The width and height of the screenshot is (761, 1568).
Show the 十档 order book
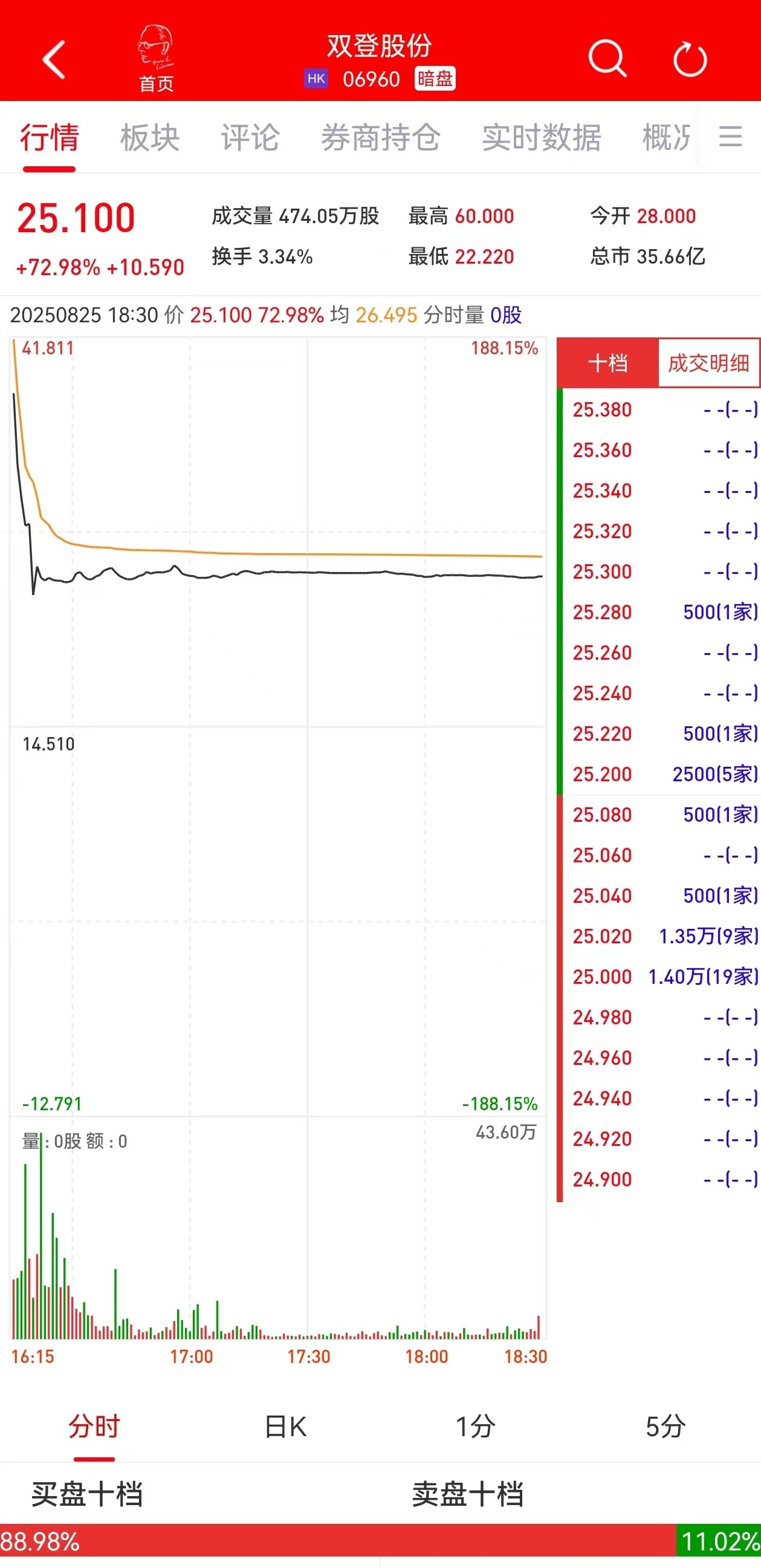[607, 363]
